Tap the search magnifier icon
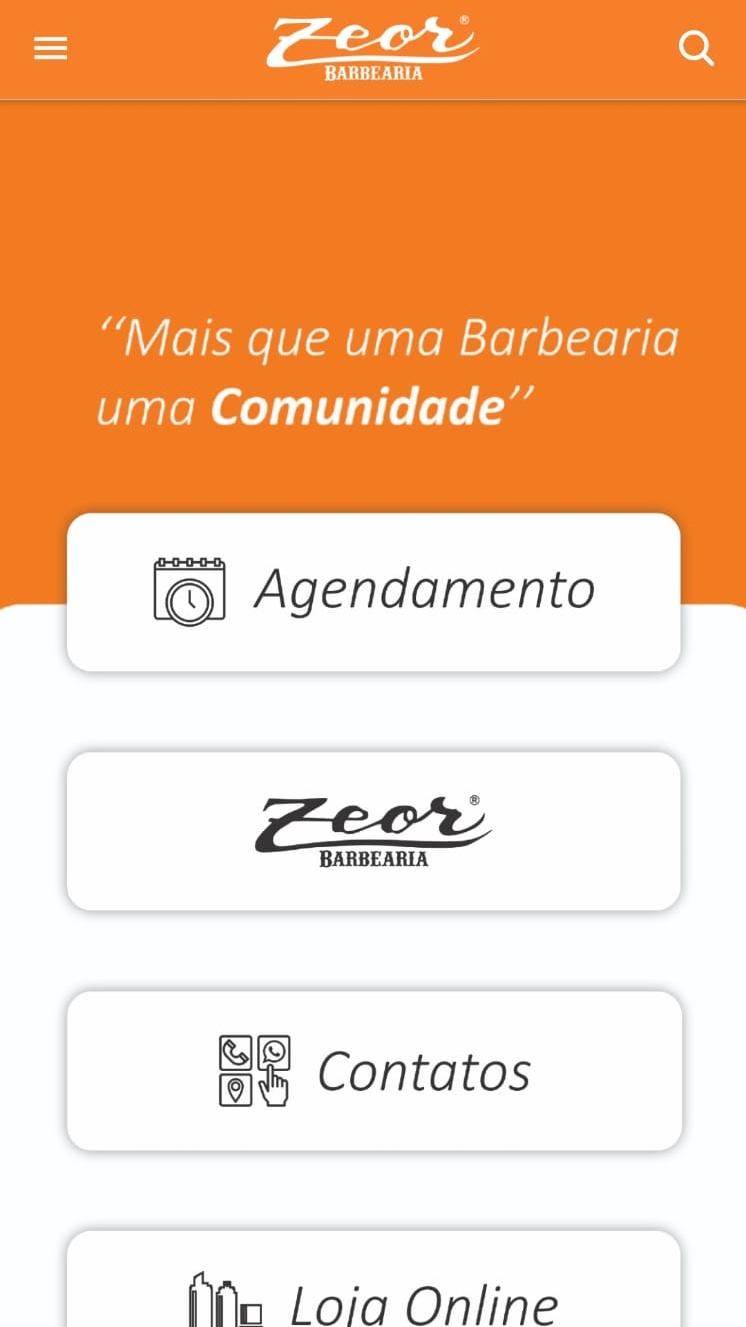Image resolution: width=746 pixels, height=1327 pixels. 696,47
